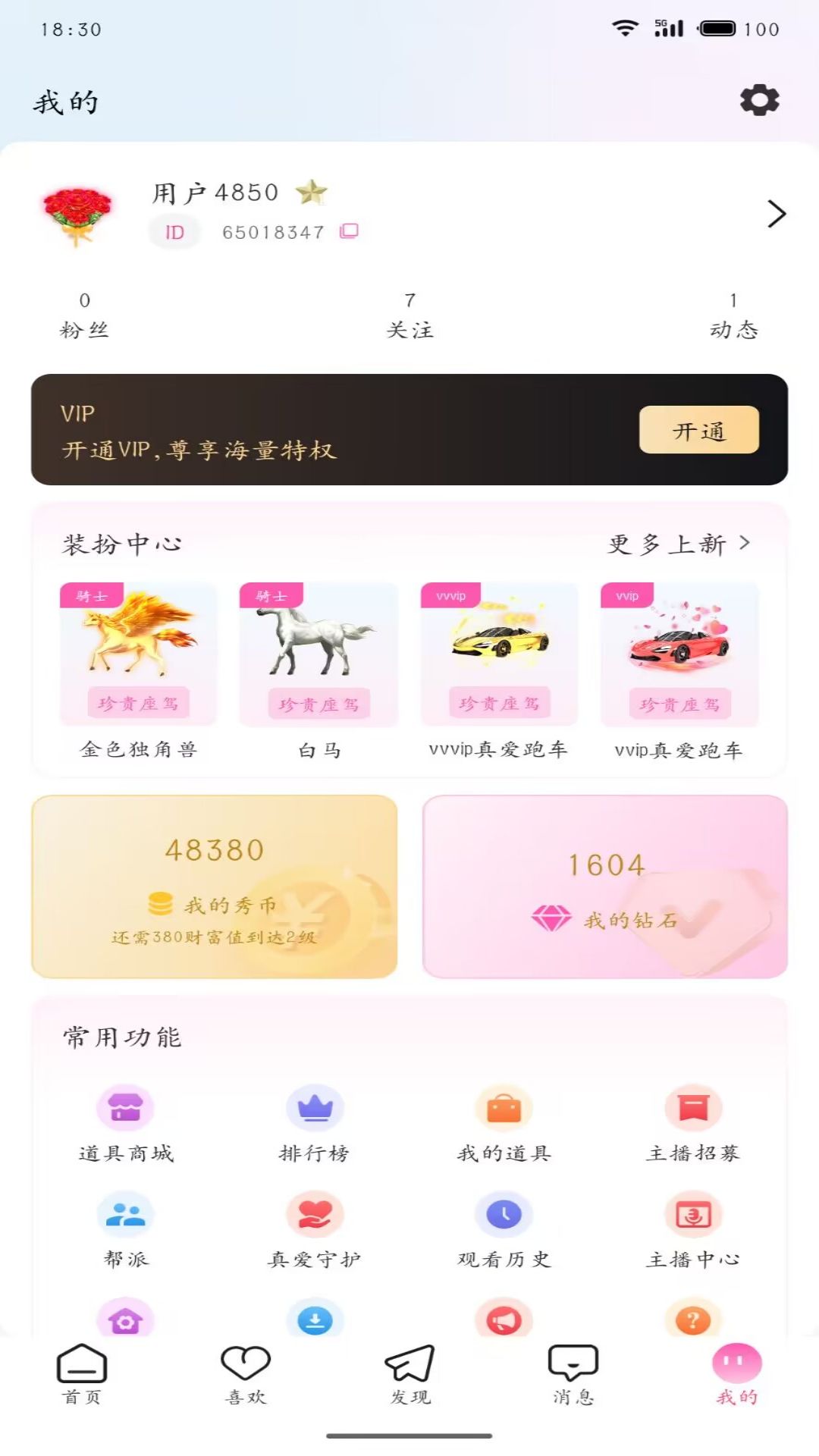Viewport: 819px width, 1456px height.
Task: Open the 观看历史 watch history clock icon
Action: point(504,1213)
